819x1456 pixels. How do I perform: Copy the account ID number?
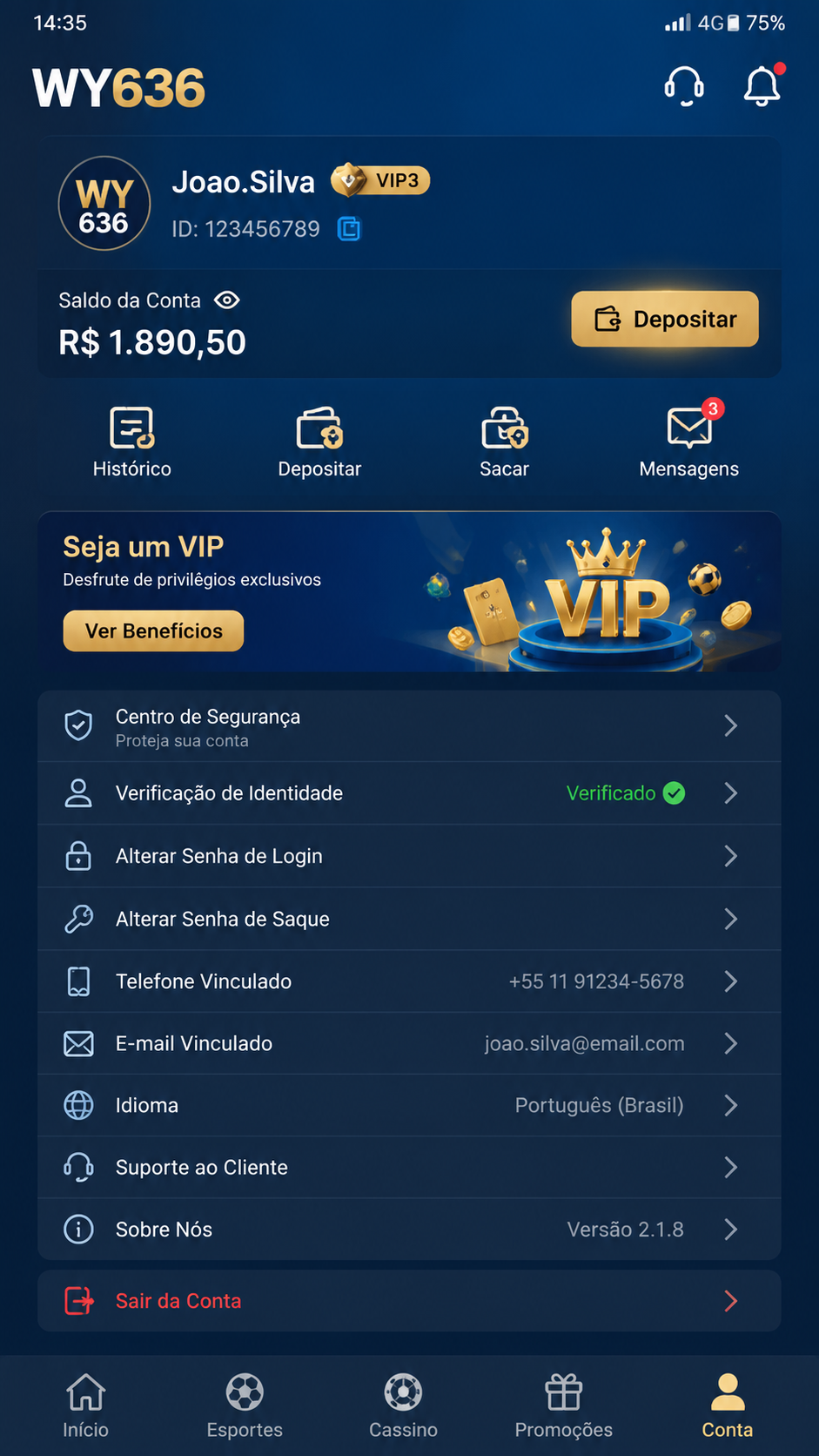349,229
